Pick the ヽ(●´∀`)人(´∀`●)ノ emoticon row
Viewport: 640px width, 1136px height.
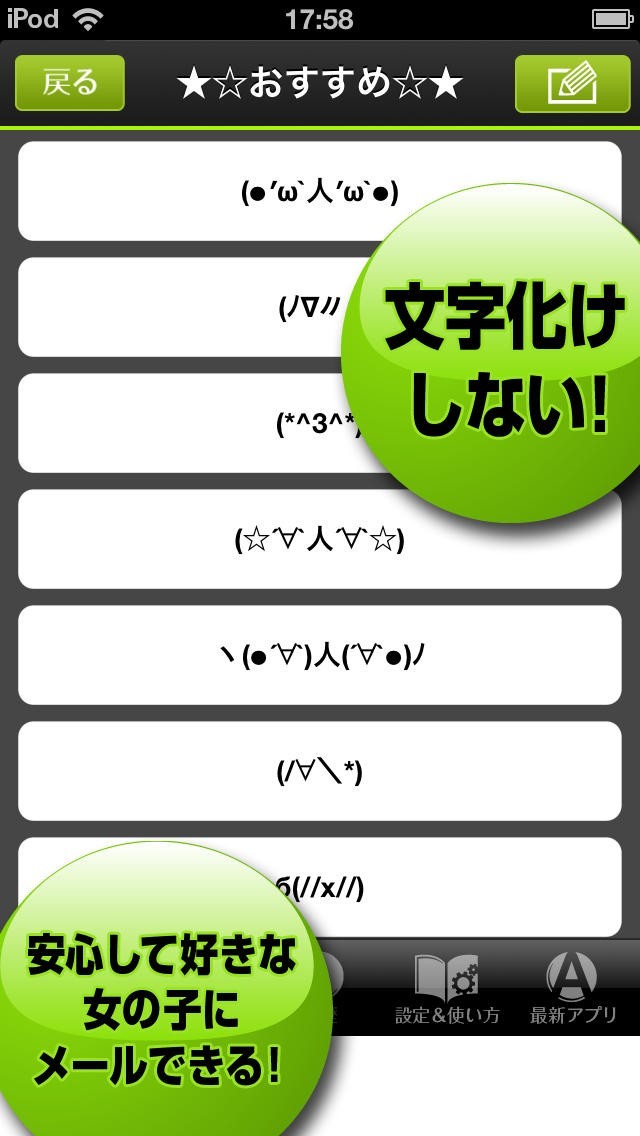coord(320,656)
